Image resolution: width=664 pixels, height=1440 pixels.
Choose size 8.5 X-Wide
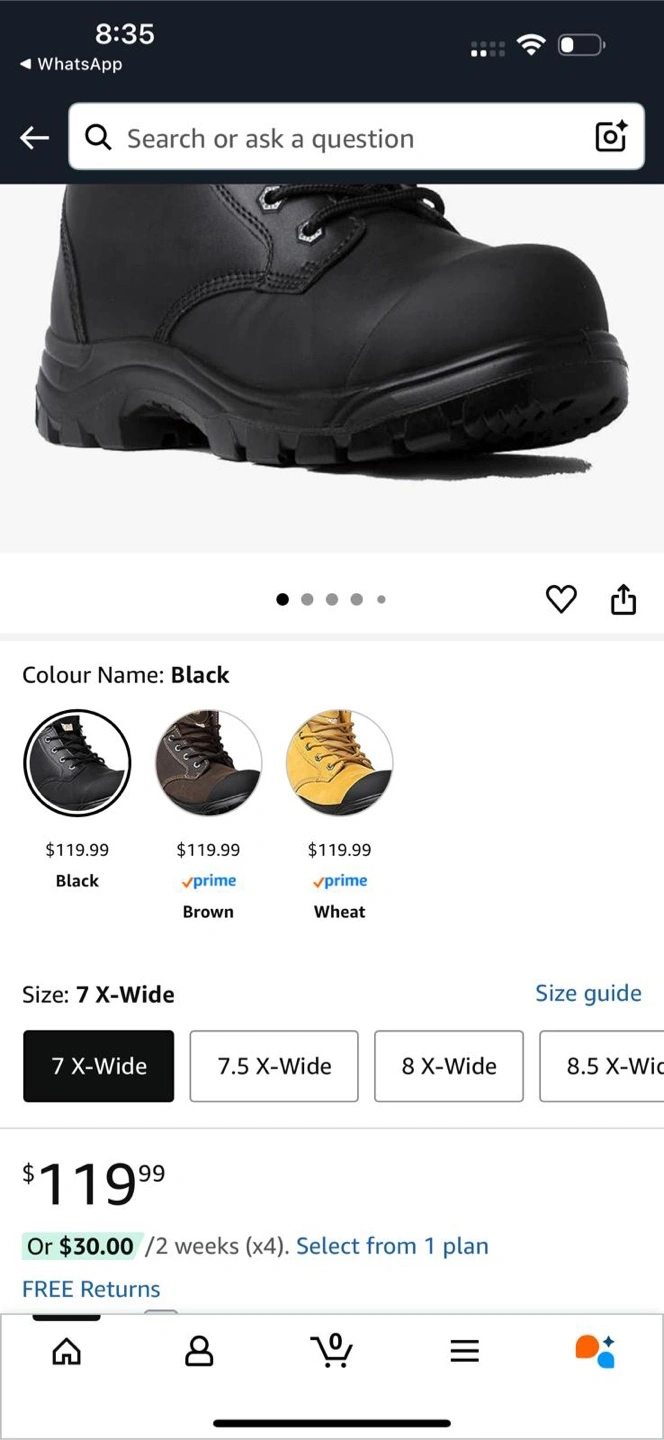tap(603, 1066)
